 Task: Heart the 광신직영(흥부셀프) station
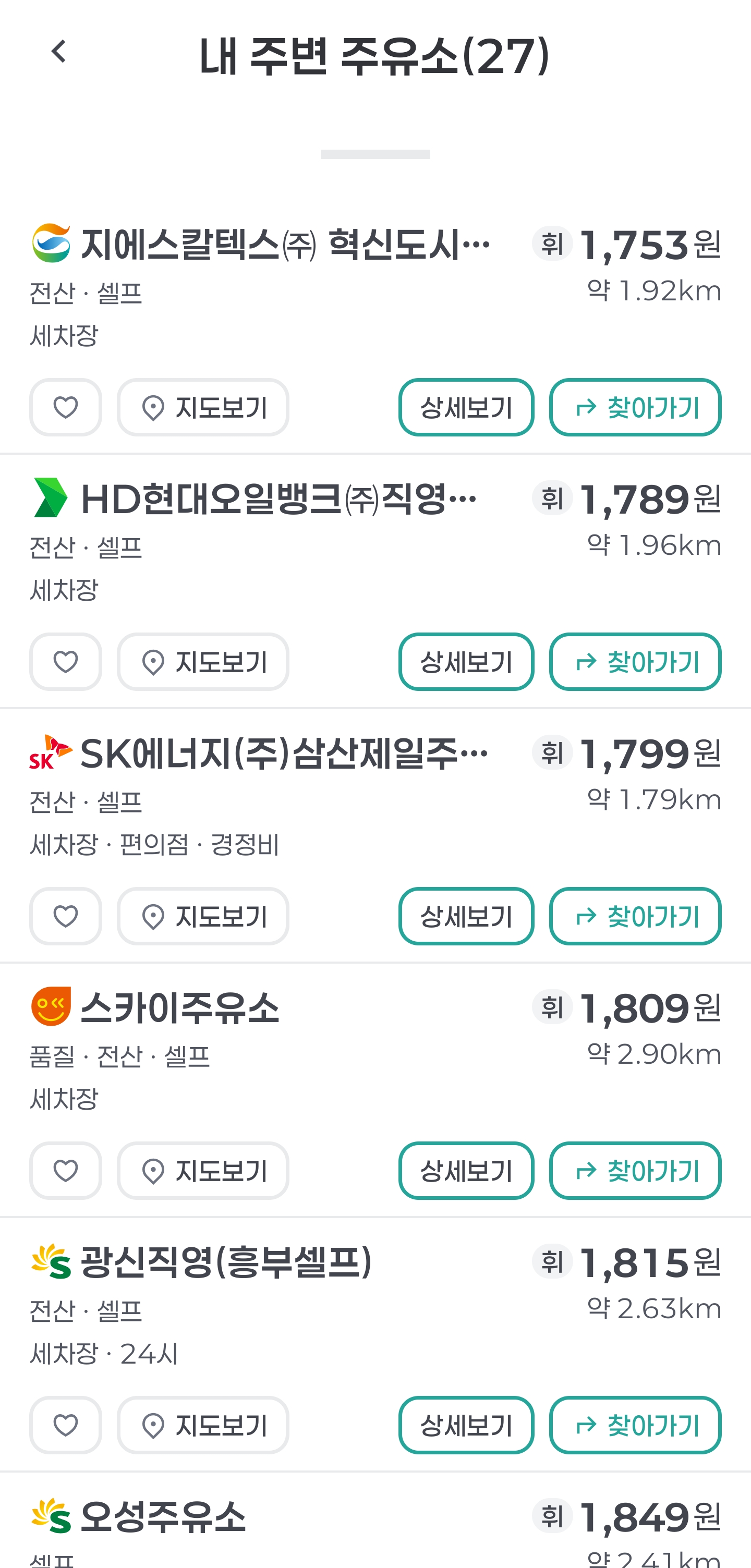(x=66, y=1425)
